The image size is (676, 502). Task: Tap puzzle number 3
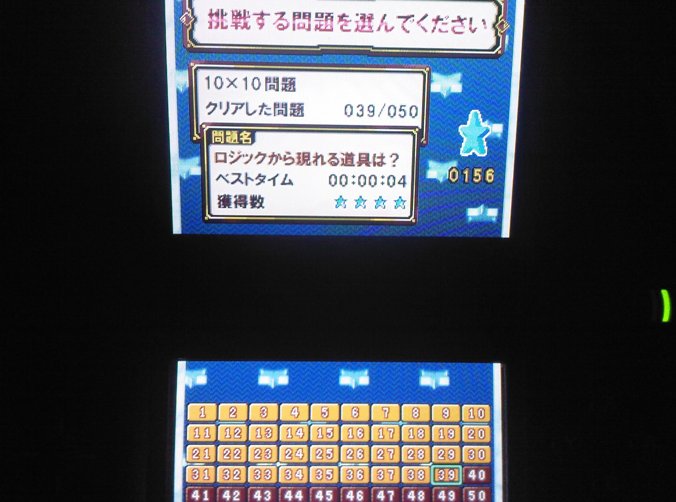point(263,413)
